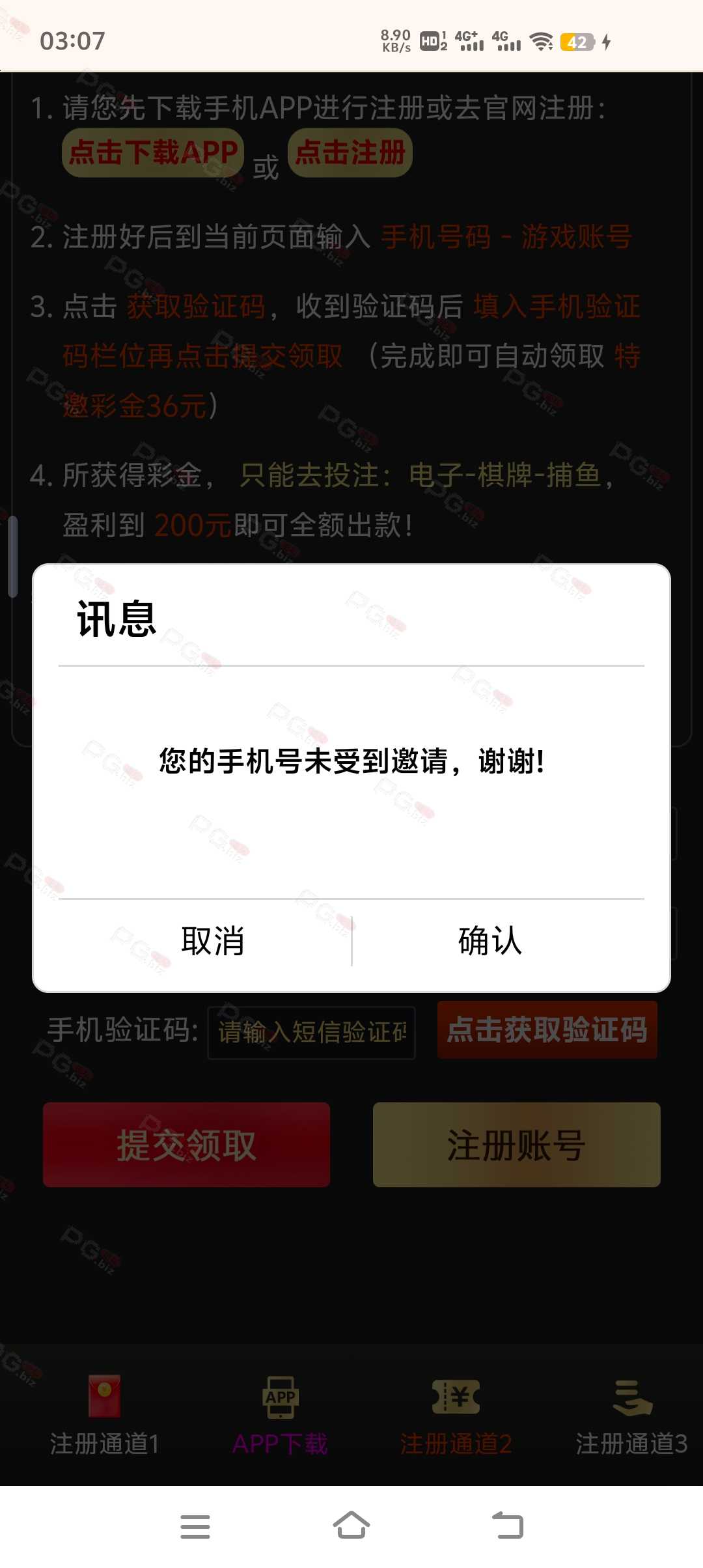
Task: Go back using the system back button
Action: point(508,1526)
